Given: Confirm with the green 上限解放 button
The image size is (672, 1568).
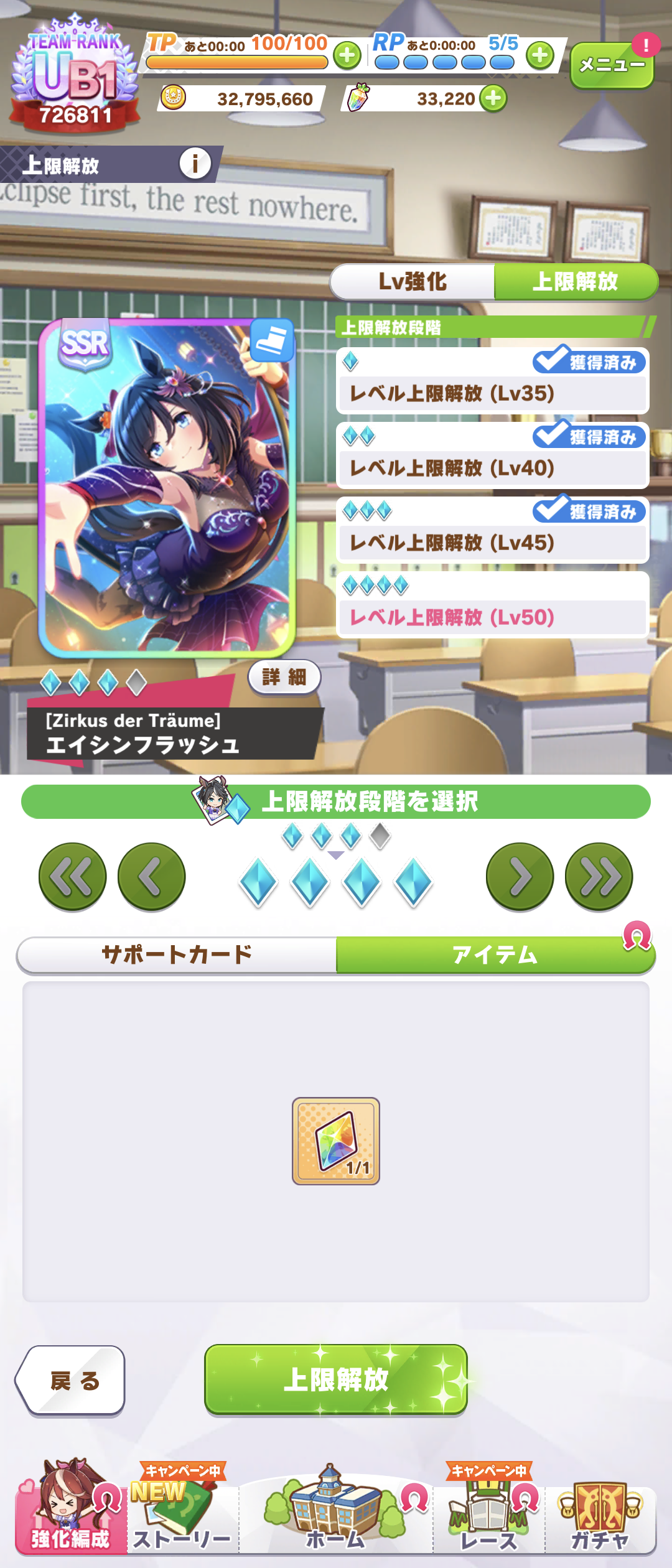Looking at the screenshot, I should pos(336,1379).
